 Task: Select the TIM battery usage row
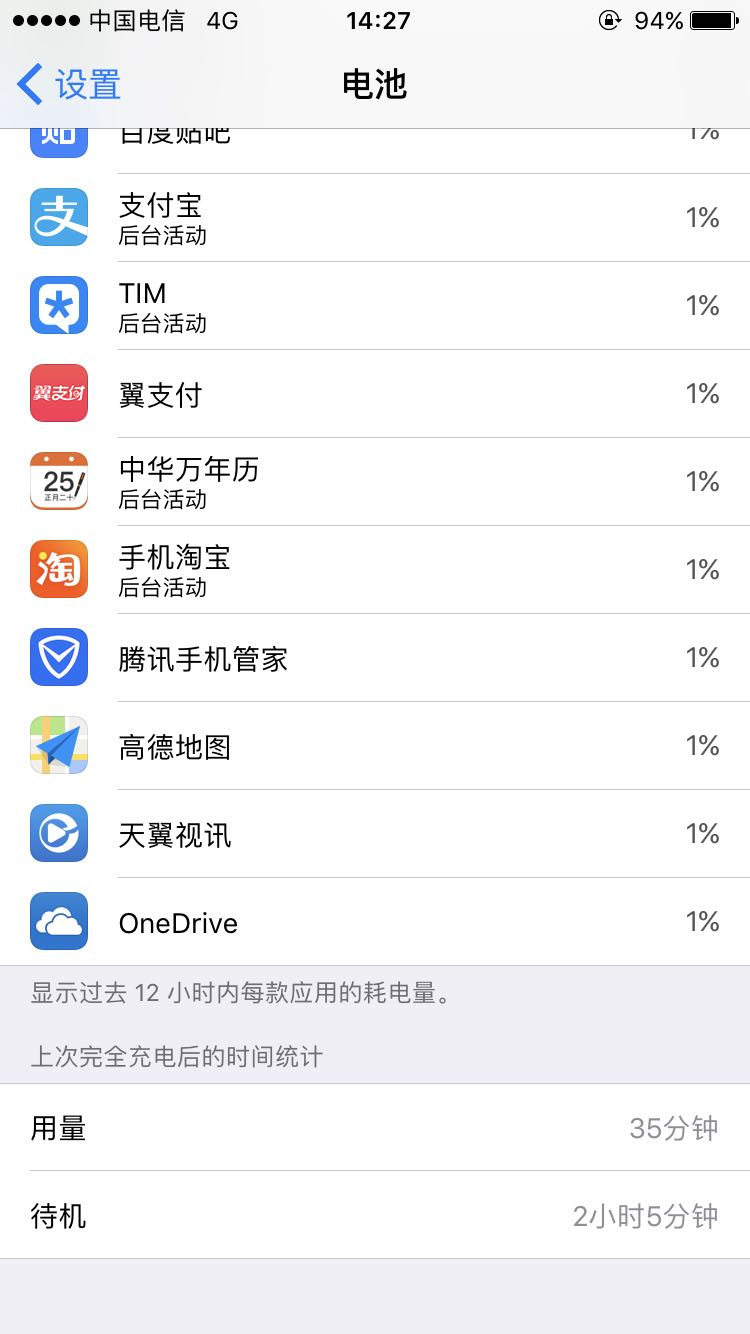[375, 306]
